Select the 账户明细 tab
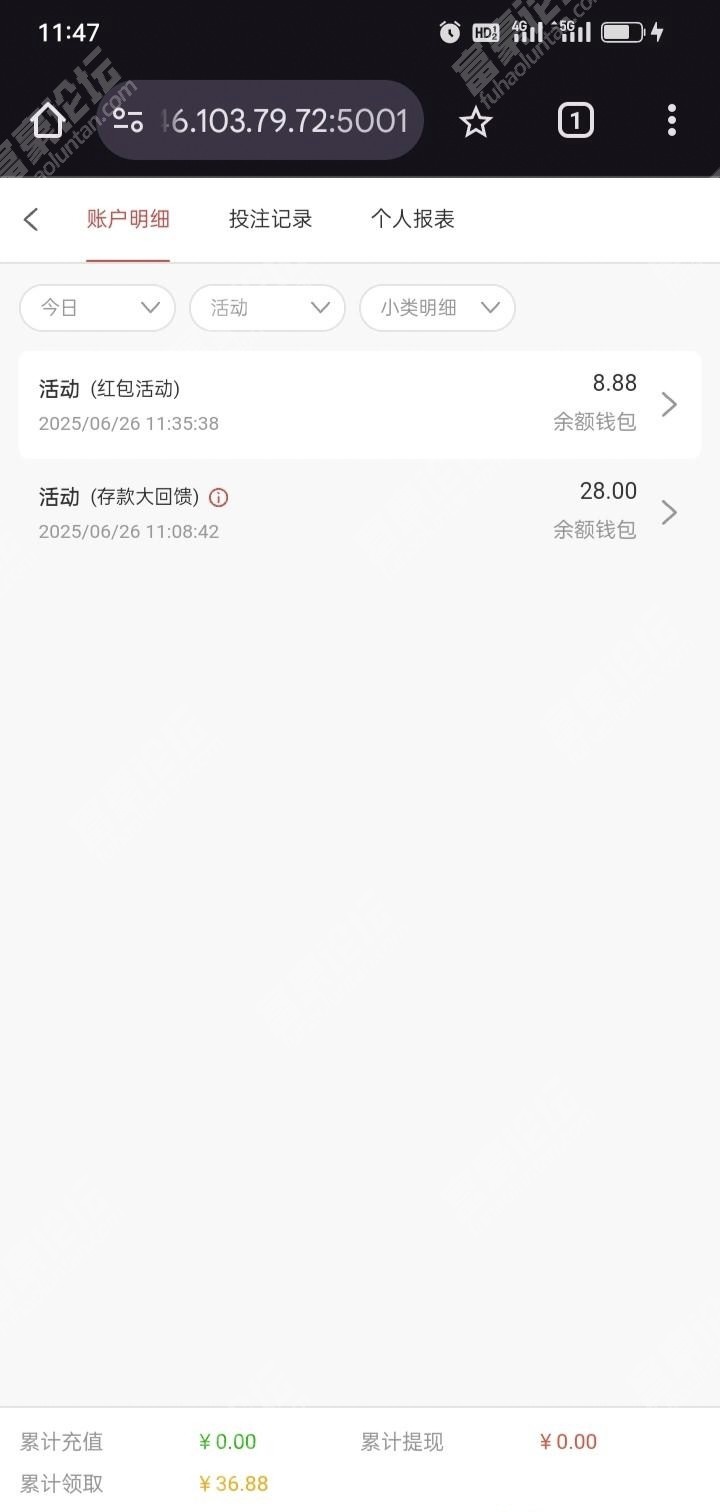The image size is (720, 1512). tap(128, 219)
